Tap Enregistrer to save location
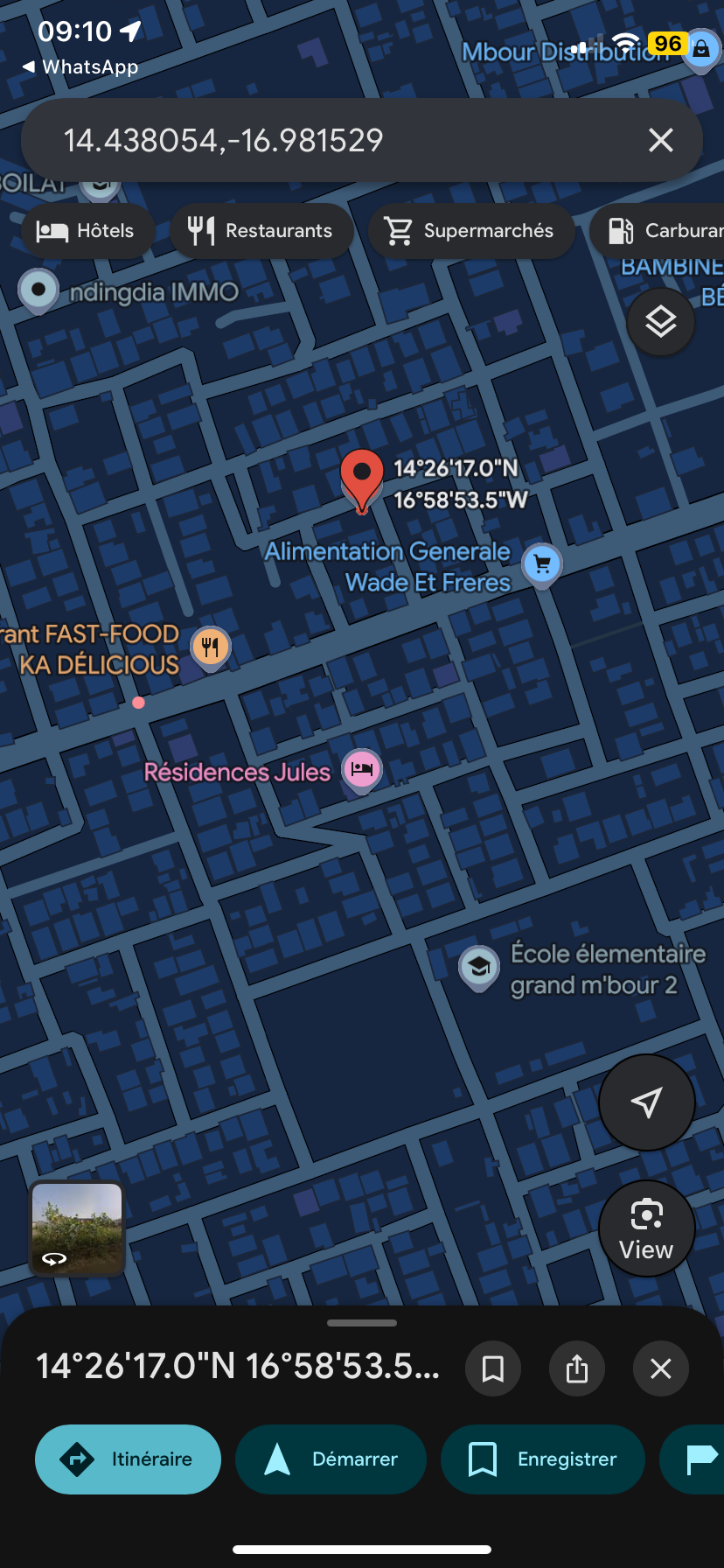 coord(543,1459)
